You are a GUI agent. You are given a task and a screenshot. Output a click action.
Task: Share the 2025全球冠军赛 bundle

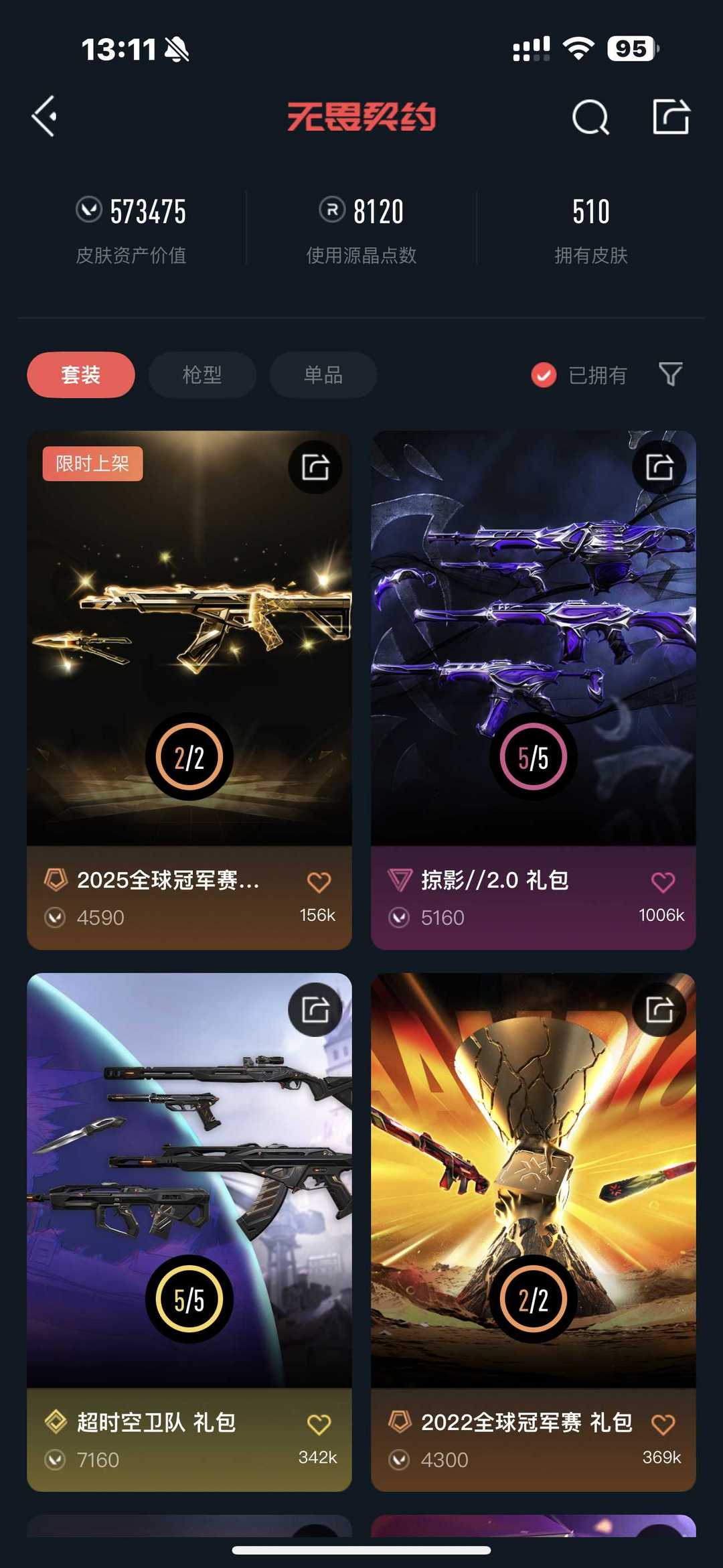pos(315,467)
